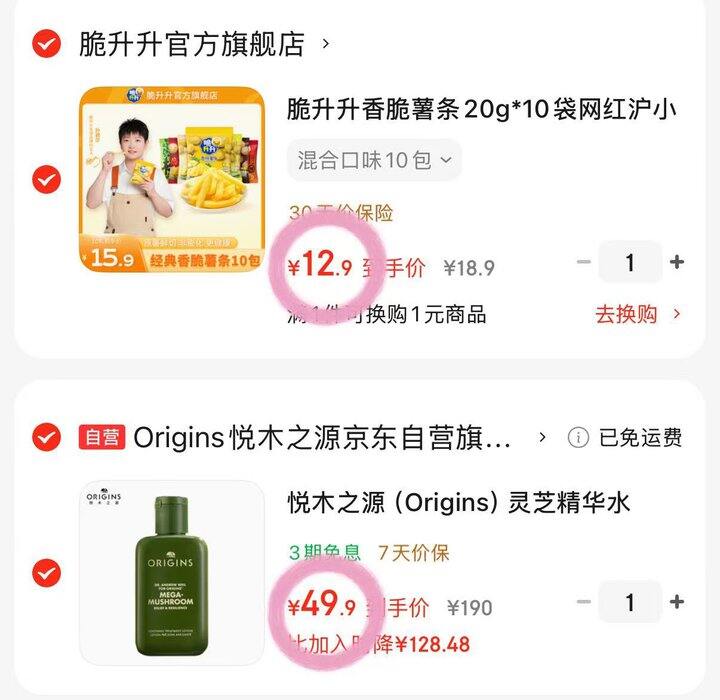Open the Origins悦木之源京东自营 store page

322,437
